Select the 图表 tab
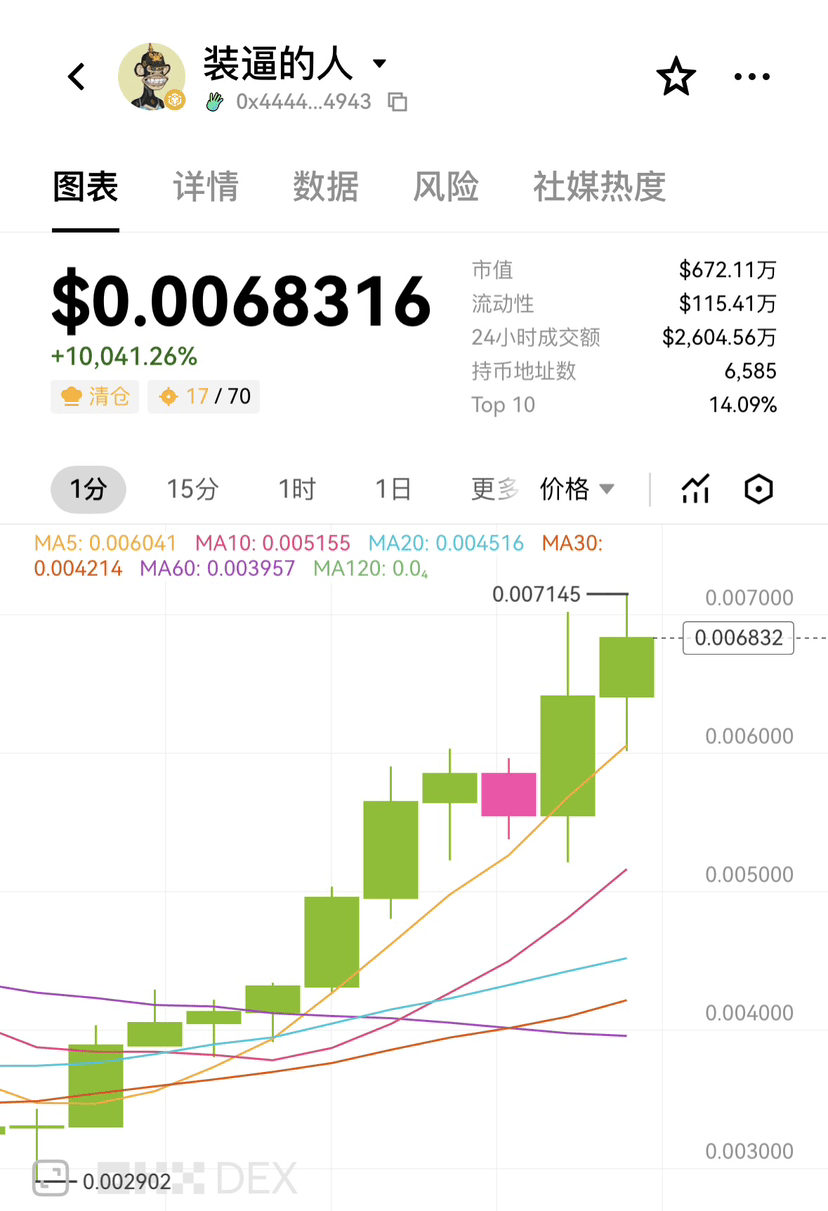This screenshot has width=828, height=1211. pyautogui.click(x=85, y=187)
